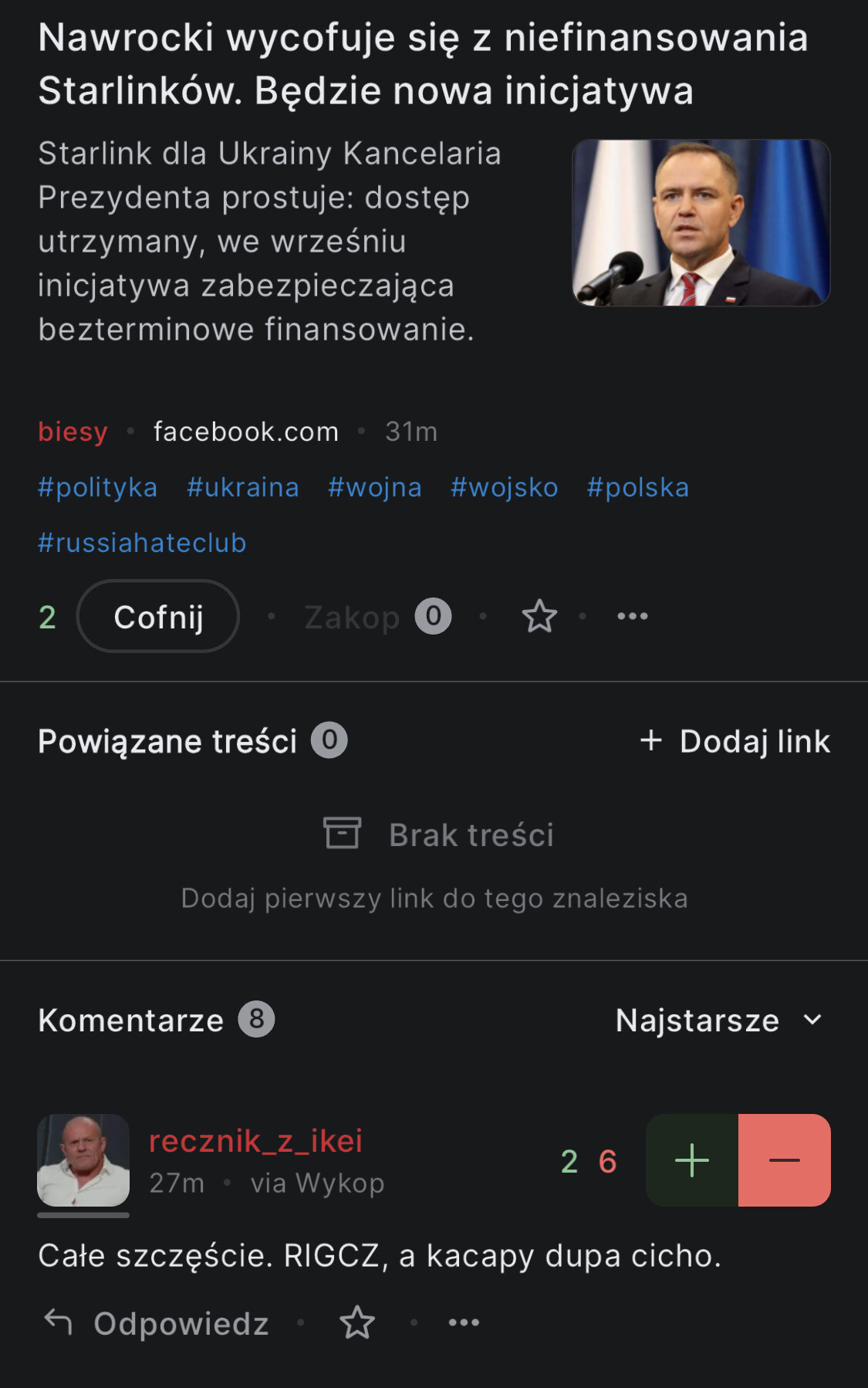Screen dimensions: 868x1388
Task: Change comment sorting from Najstarsze
Action: point(719,1020)
